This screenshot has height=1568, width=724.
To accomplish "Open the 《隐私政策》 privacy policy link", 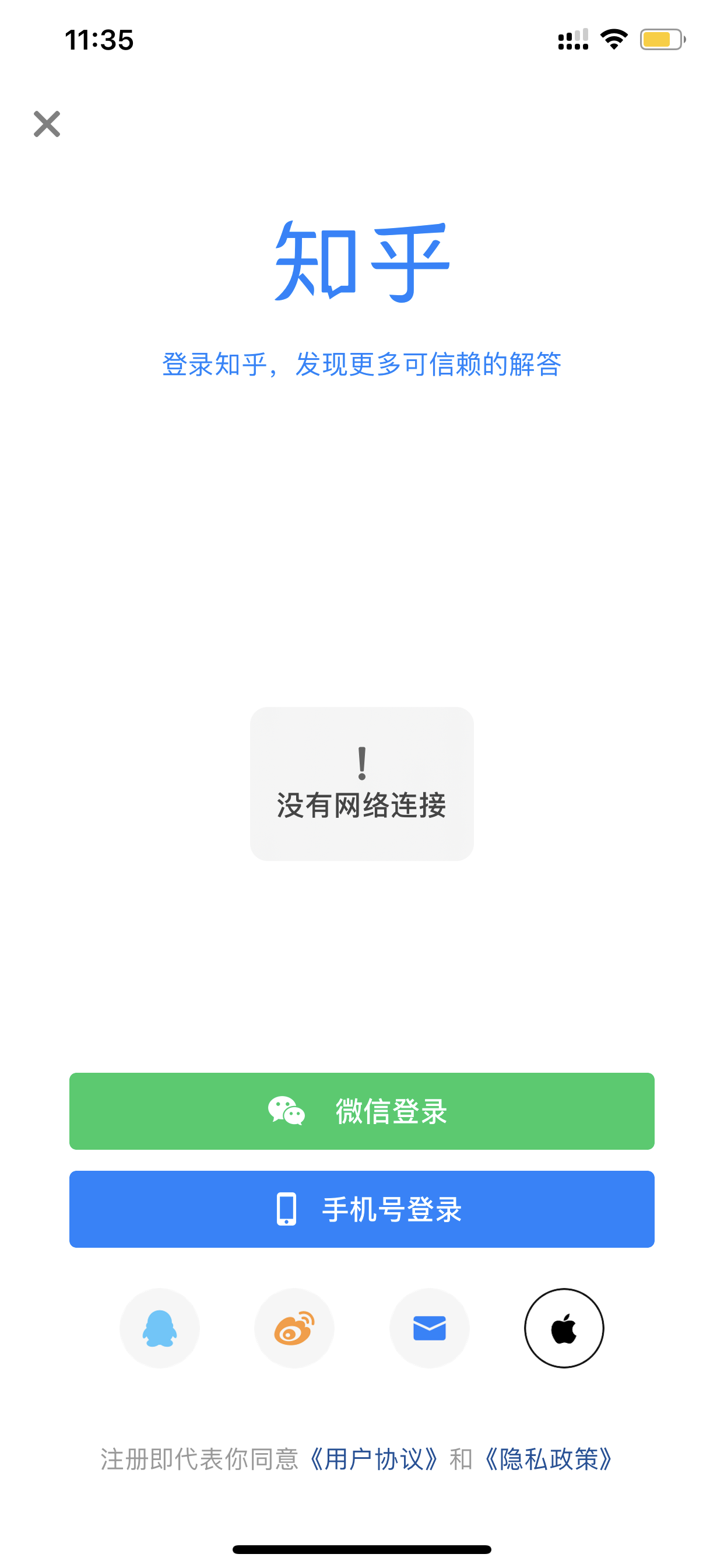I will pyautogui.click(x=547, y=1459).
